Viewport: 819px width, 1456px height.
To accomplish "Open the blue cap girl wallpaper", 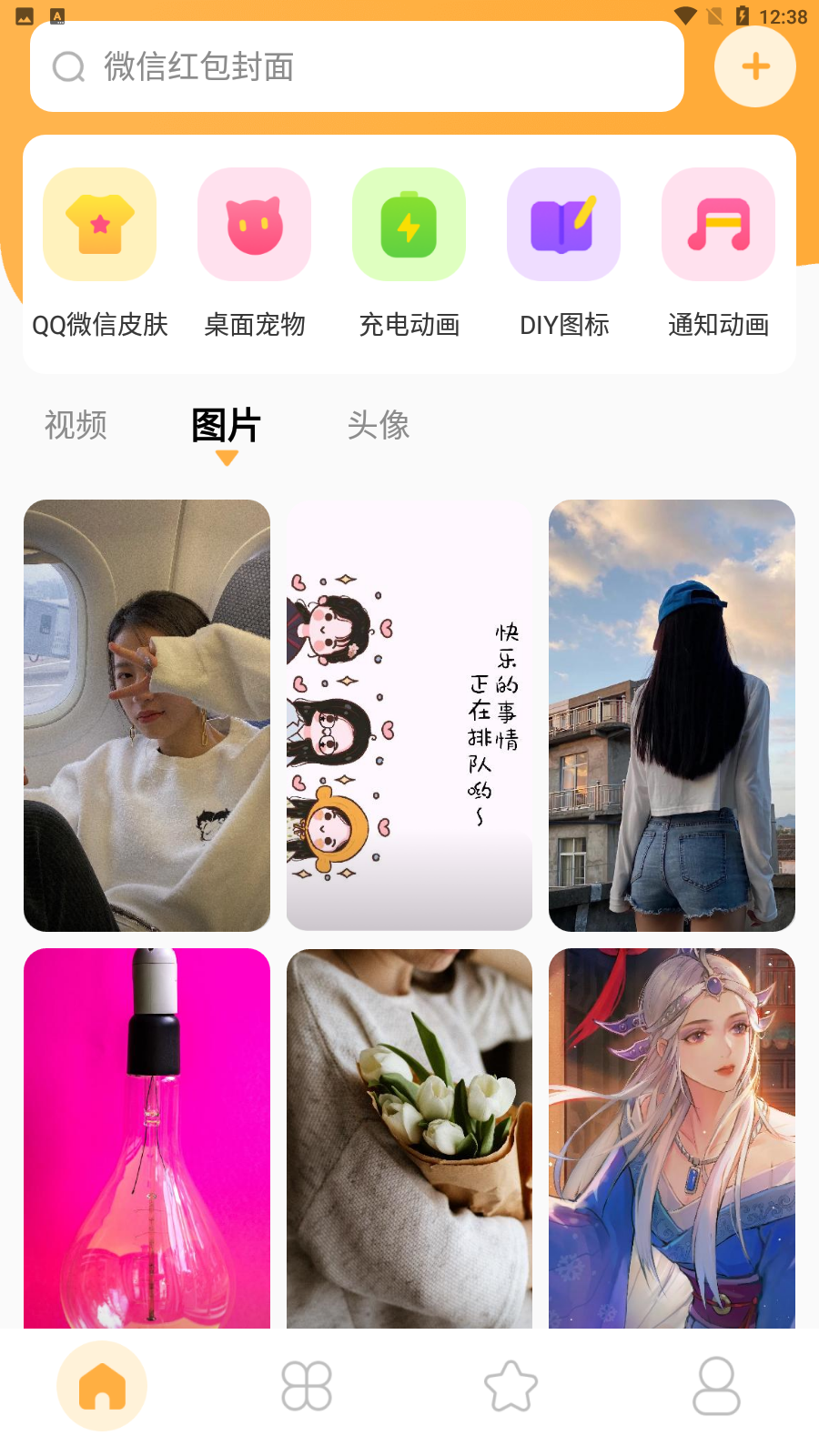I will pos(672,715).
